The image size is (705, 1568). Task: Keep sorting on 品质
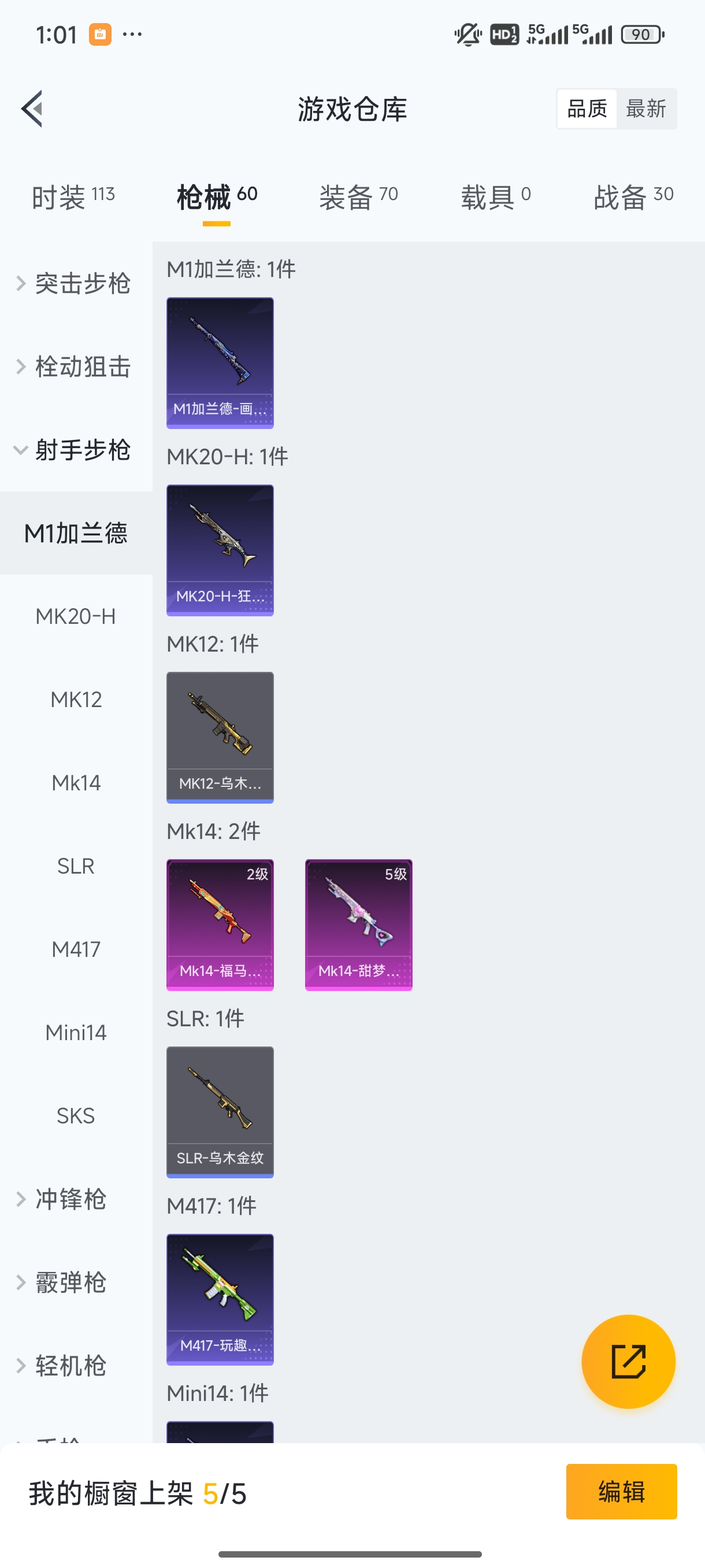coord(586,108)
